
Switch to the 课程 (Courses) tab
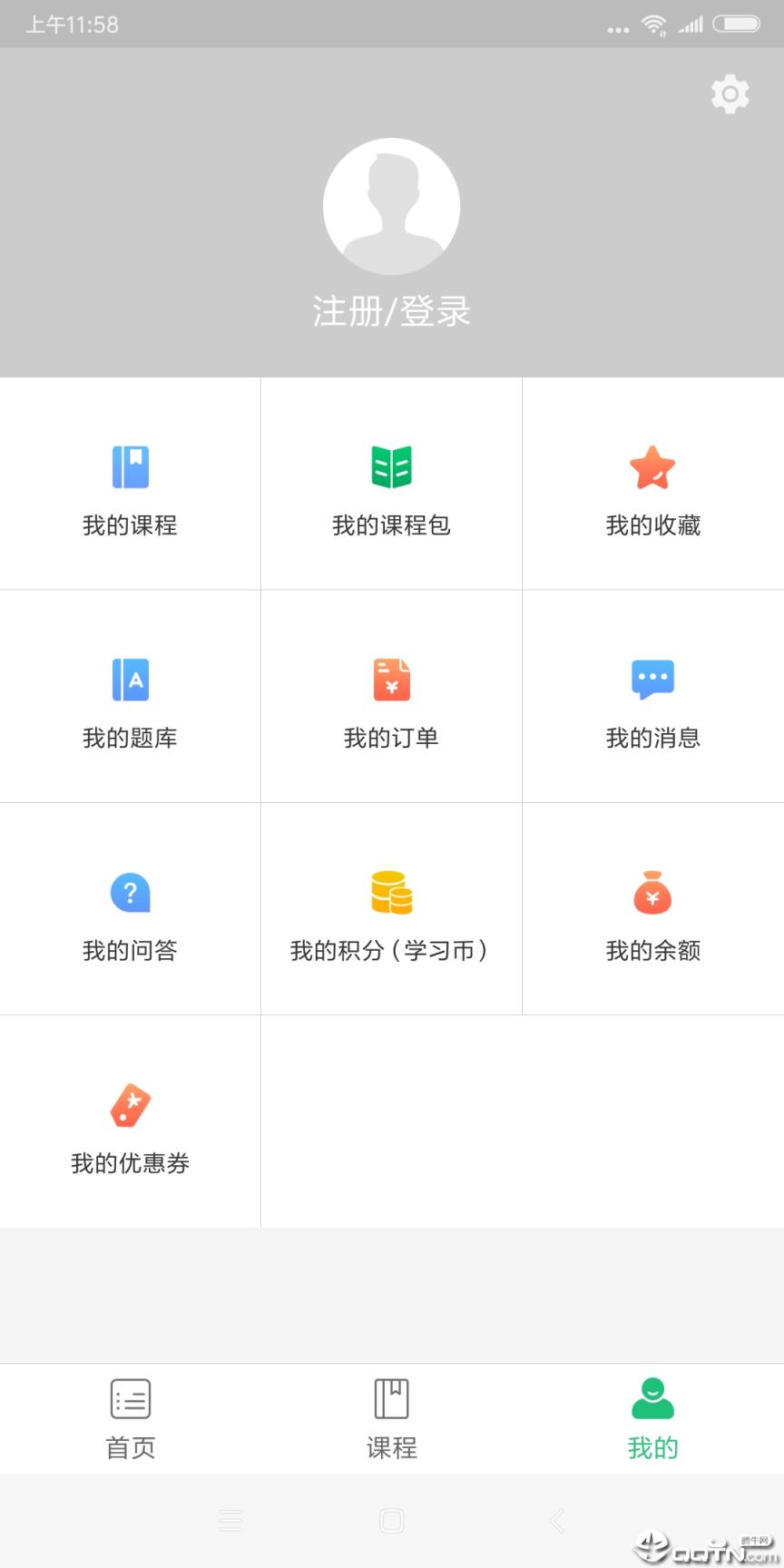click(391, 1418)
